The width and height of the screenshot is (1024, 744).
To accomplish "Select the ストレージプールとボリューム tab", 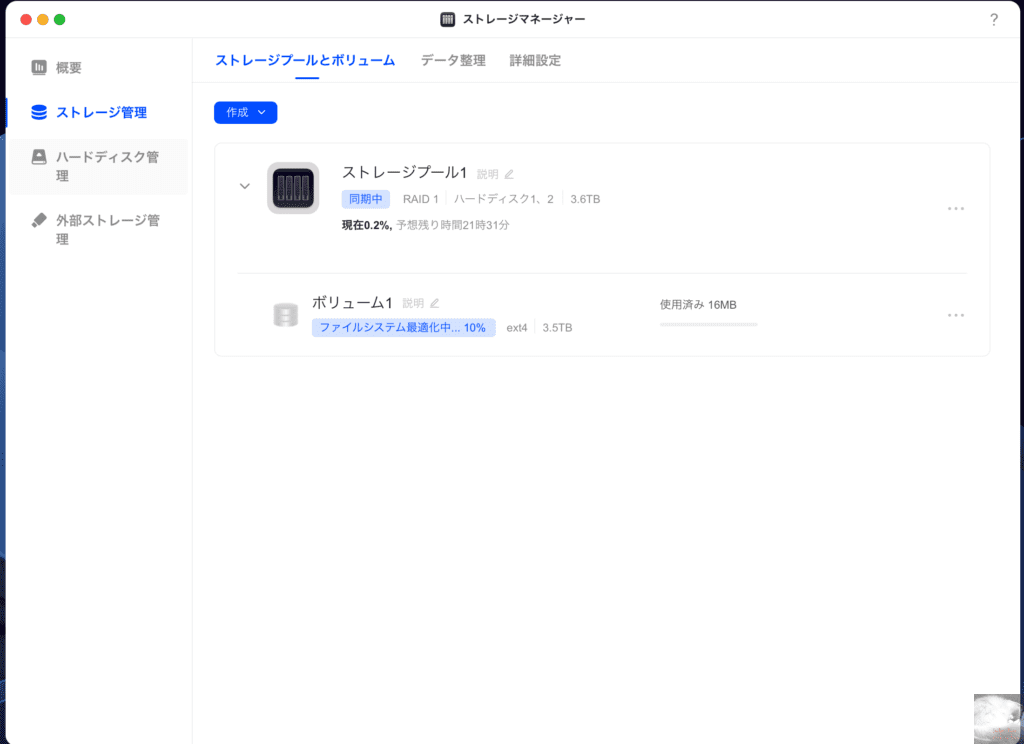I will 305,60.
